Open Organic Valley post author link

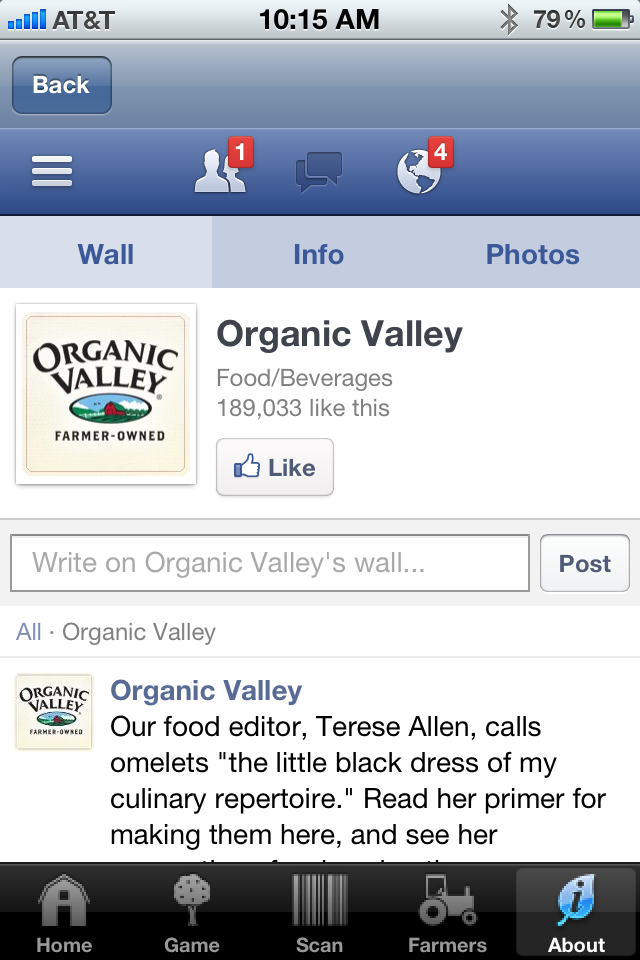tap(206, 691)
